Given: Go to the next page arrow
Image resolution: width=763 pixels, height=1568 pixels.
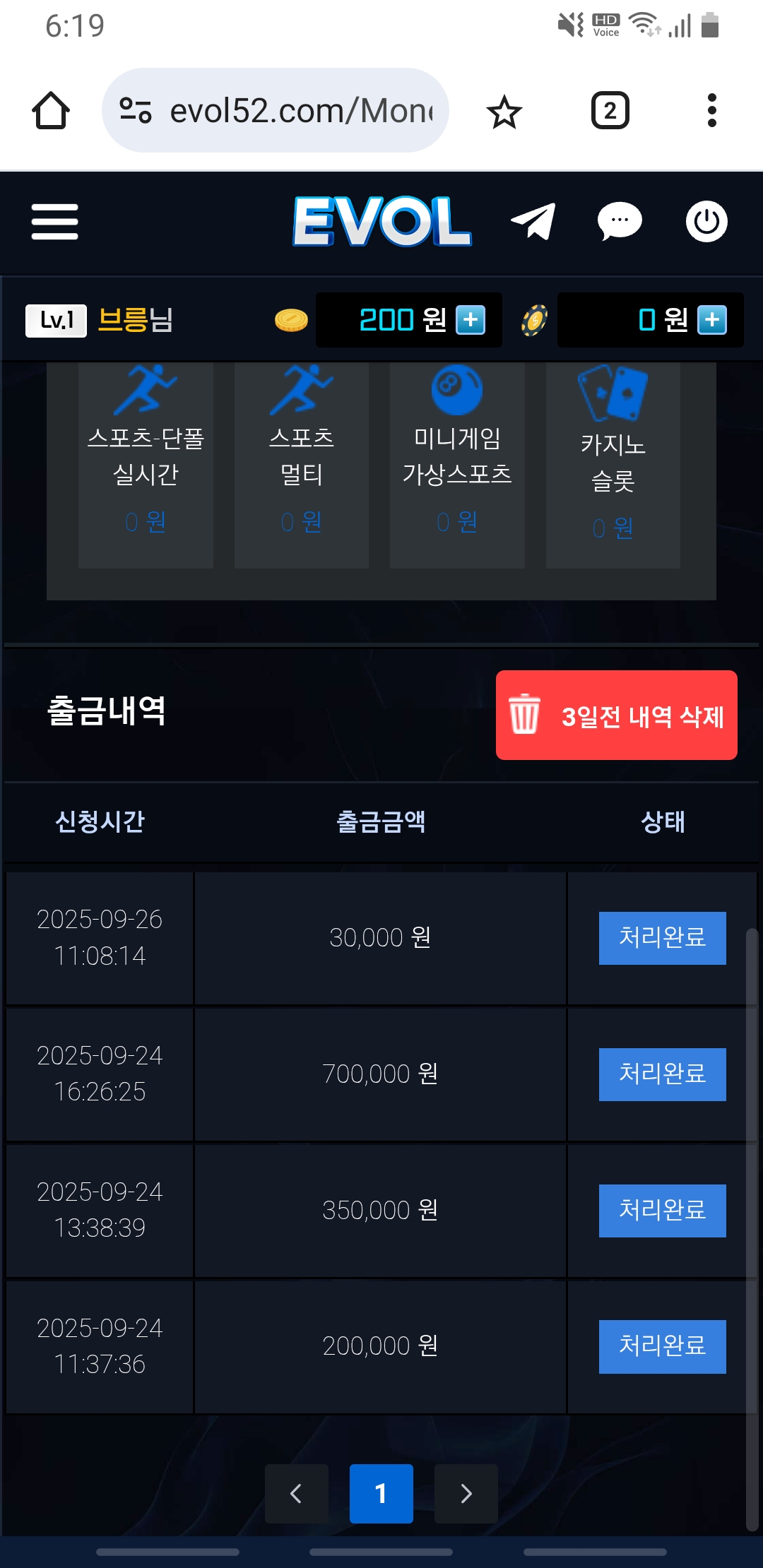Looking at the screenshot, I should click(466, 1493).
